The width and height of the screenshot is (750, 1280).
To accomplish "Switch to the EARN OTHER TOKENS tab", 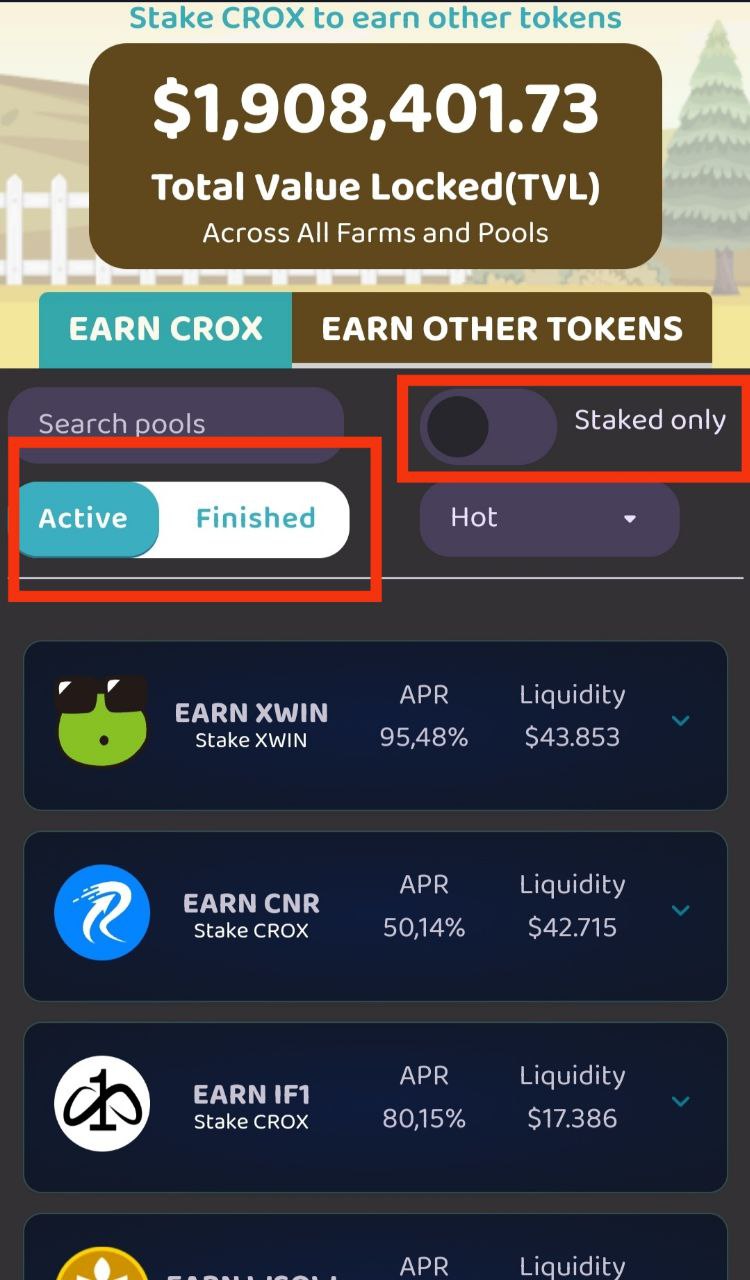I will click(x=502, y=329).
